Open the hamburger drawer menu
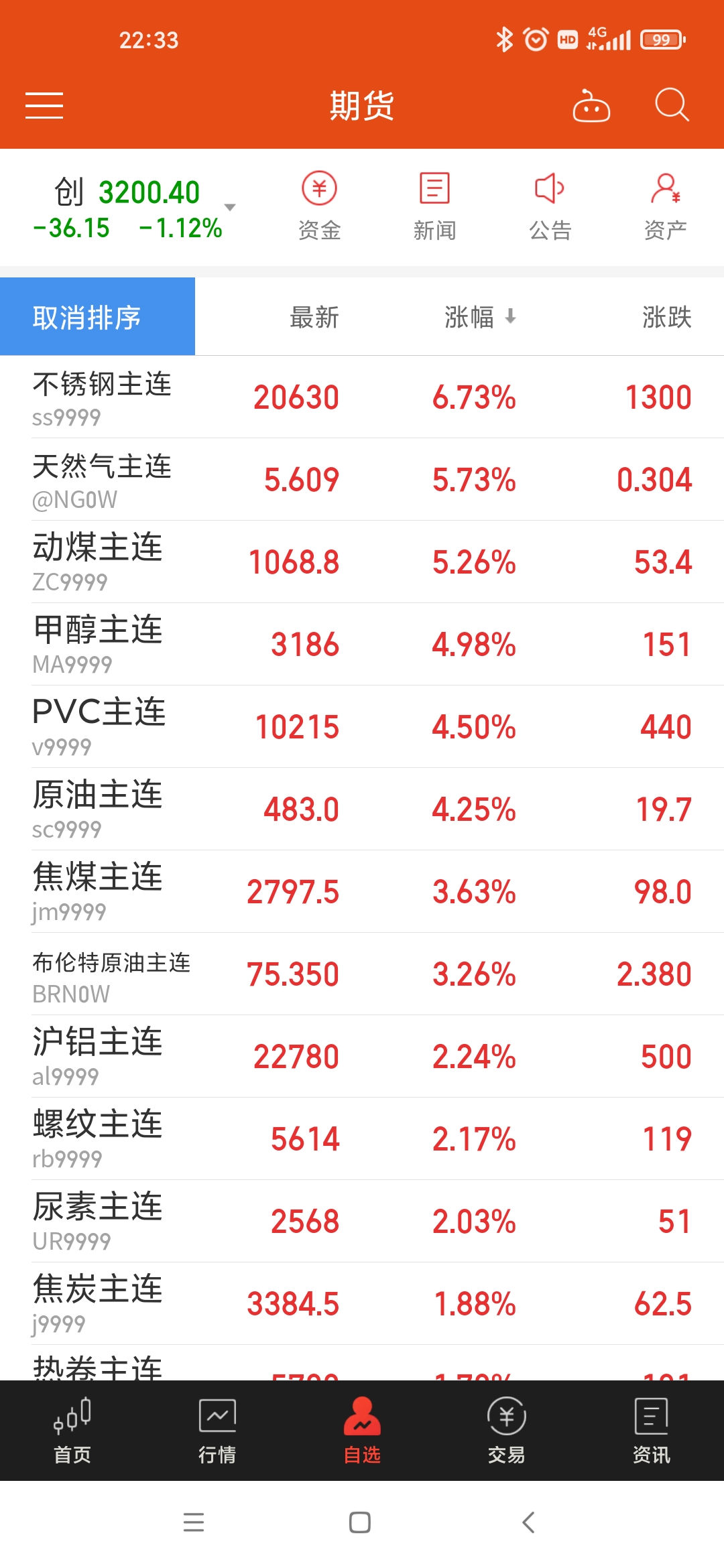 pyautogui.click(x=44, y=106)
